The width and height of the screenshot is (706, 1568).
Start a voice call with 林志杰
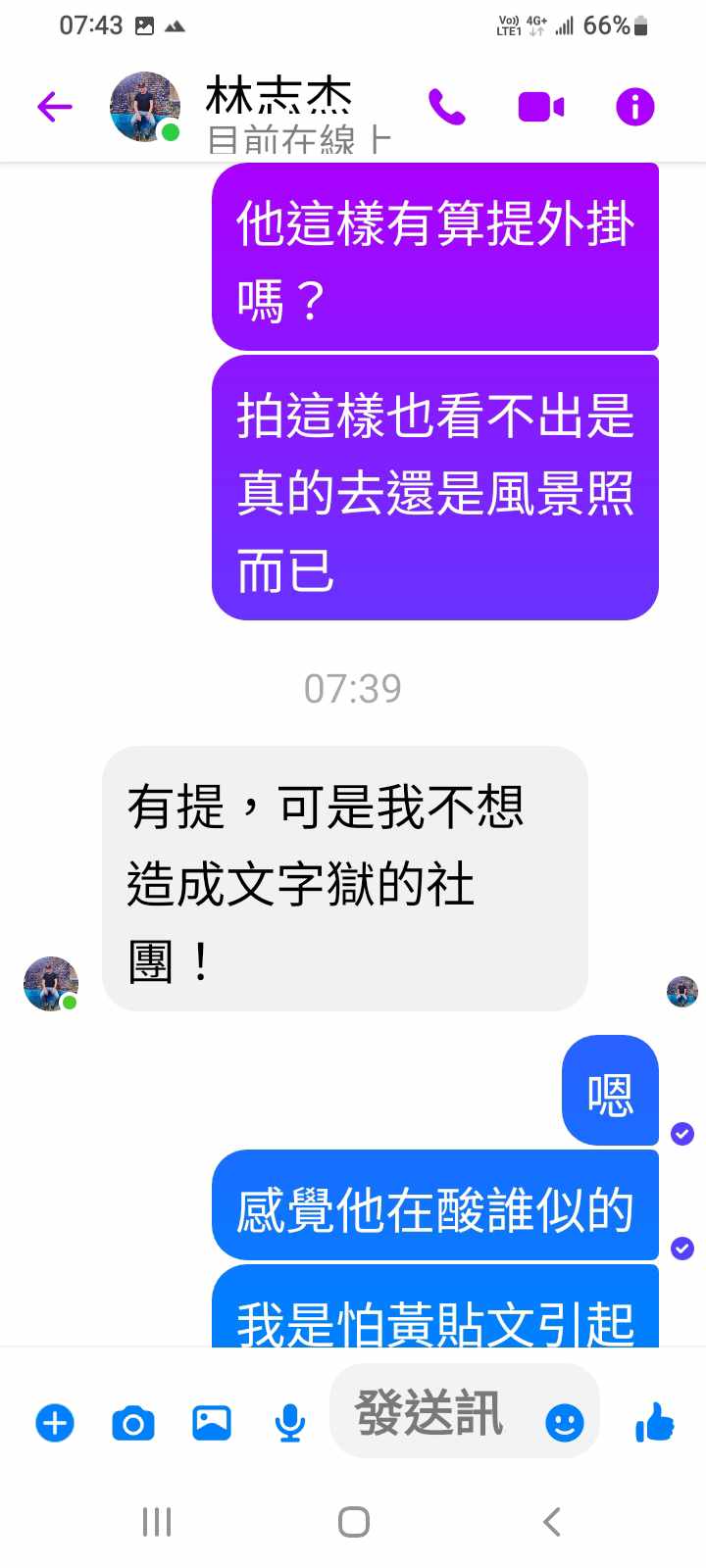pyautogui.click(x=447, y=107)
